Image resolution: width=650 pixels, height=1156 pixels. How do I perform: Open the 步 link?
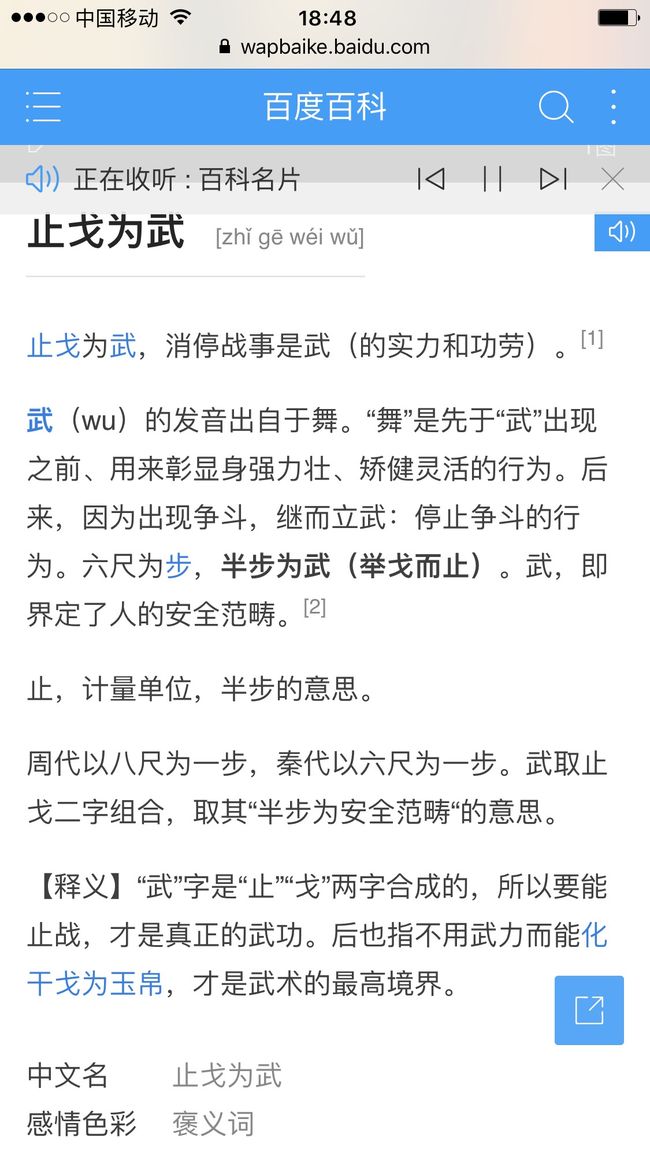178,566
